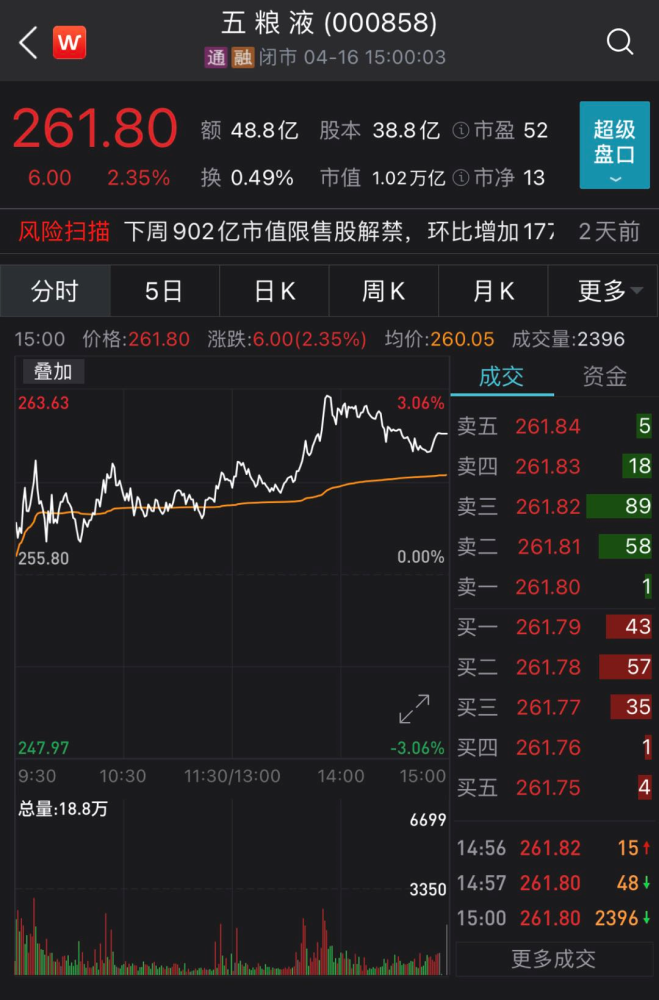Switch to the 5日 chart tab

(x=164, y=291)
